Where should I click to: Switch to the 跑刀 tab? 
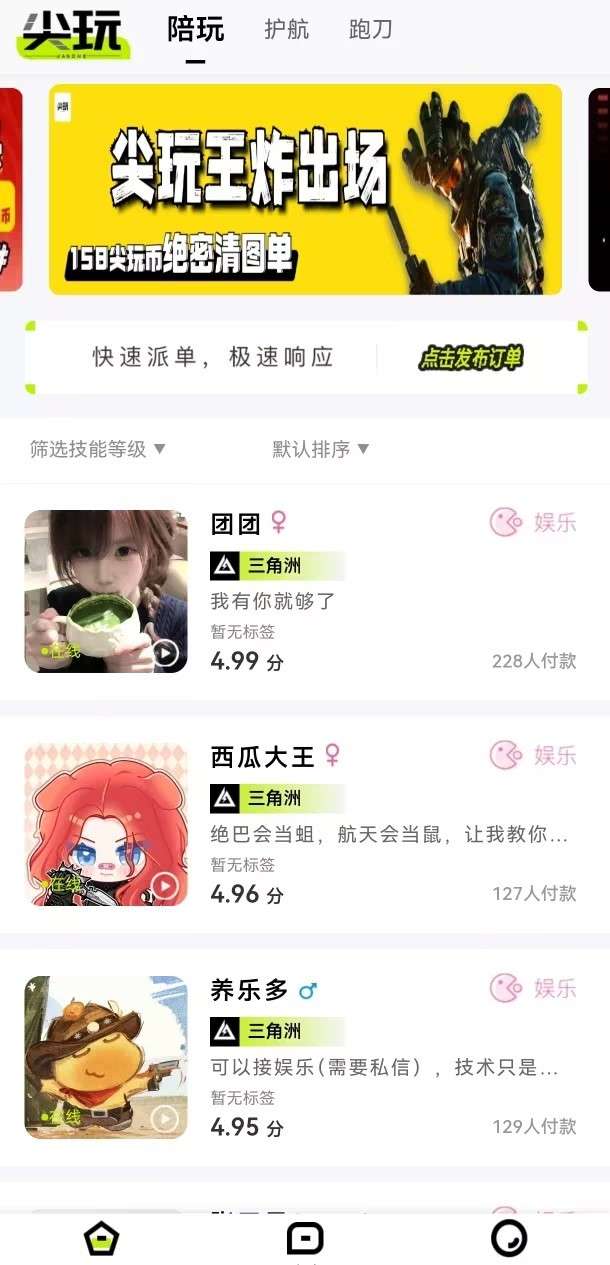coord(370,30)
